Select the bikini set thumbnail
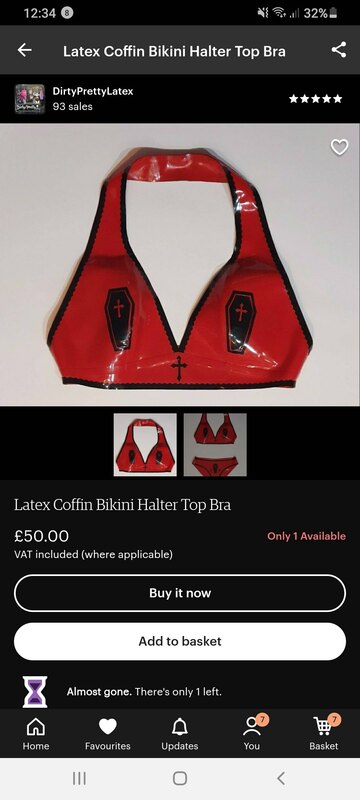Viewport: 360px width, 800px height. point(215,445)
